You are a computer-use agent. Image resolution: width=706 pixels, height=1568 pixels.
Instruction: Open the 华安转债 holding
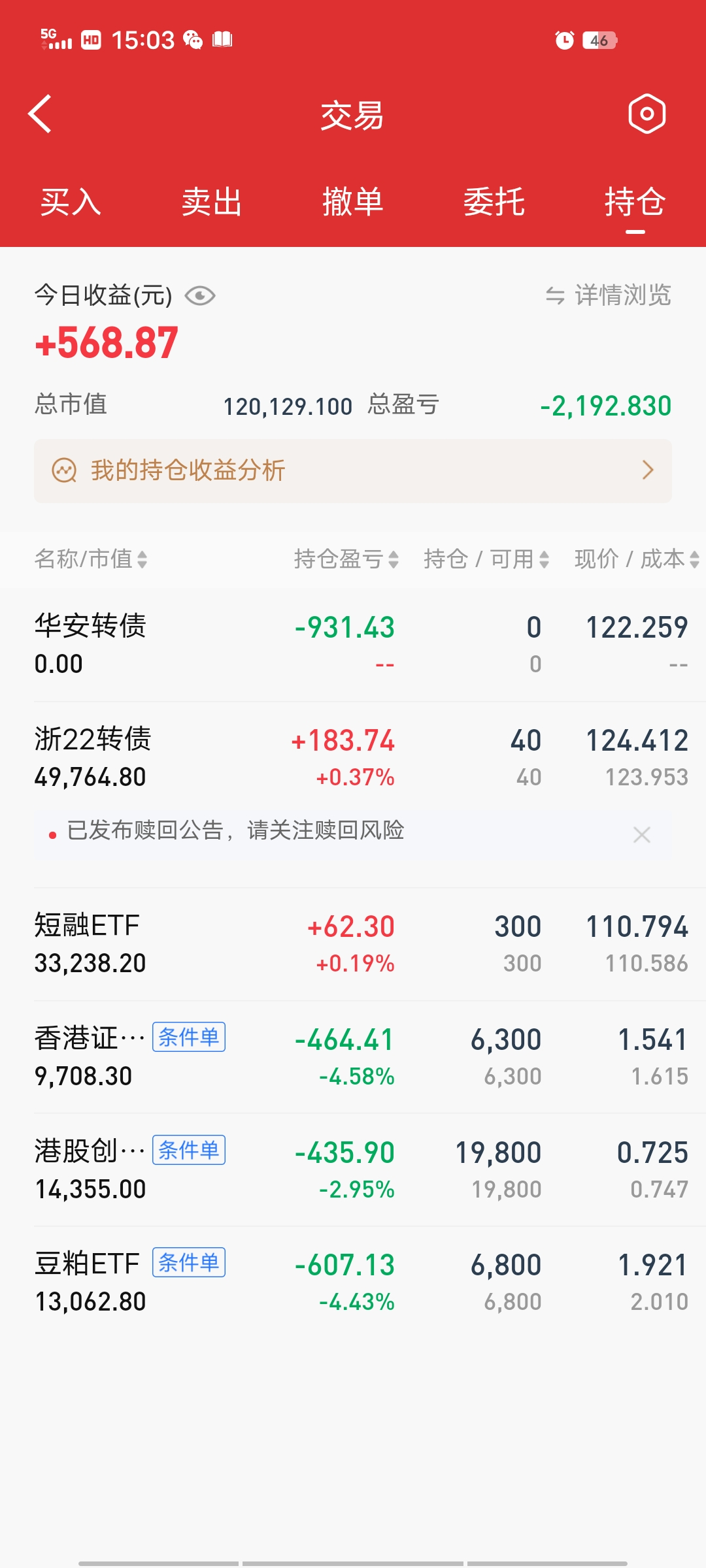pyautogui.click(x=353, y=645)
